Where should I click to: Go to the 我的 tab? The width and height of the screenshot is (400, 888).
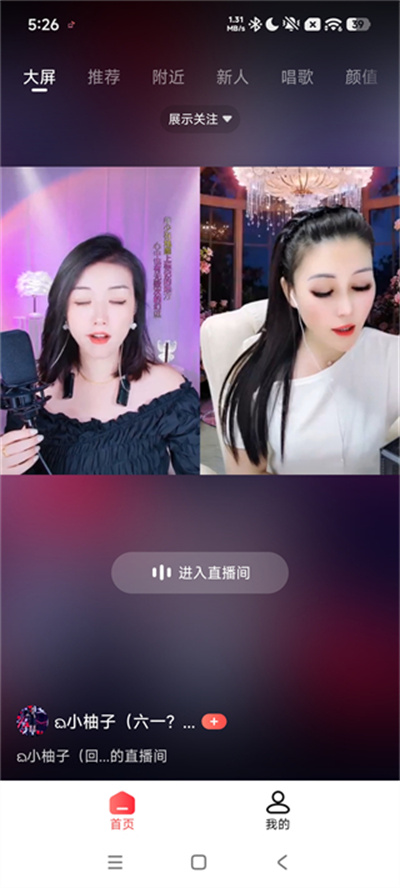point(278,811)
